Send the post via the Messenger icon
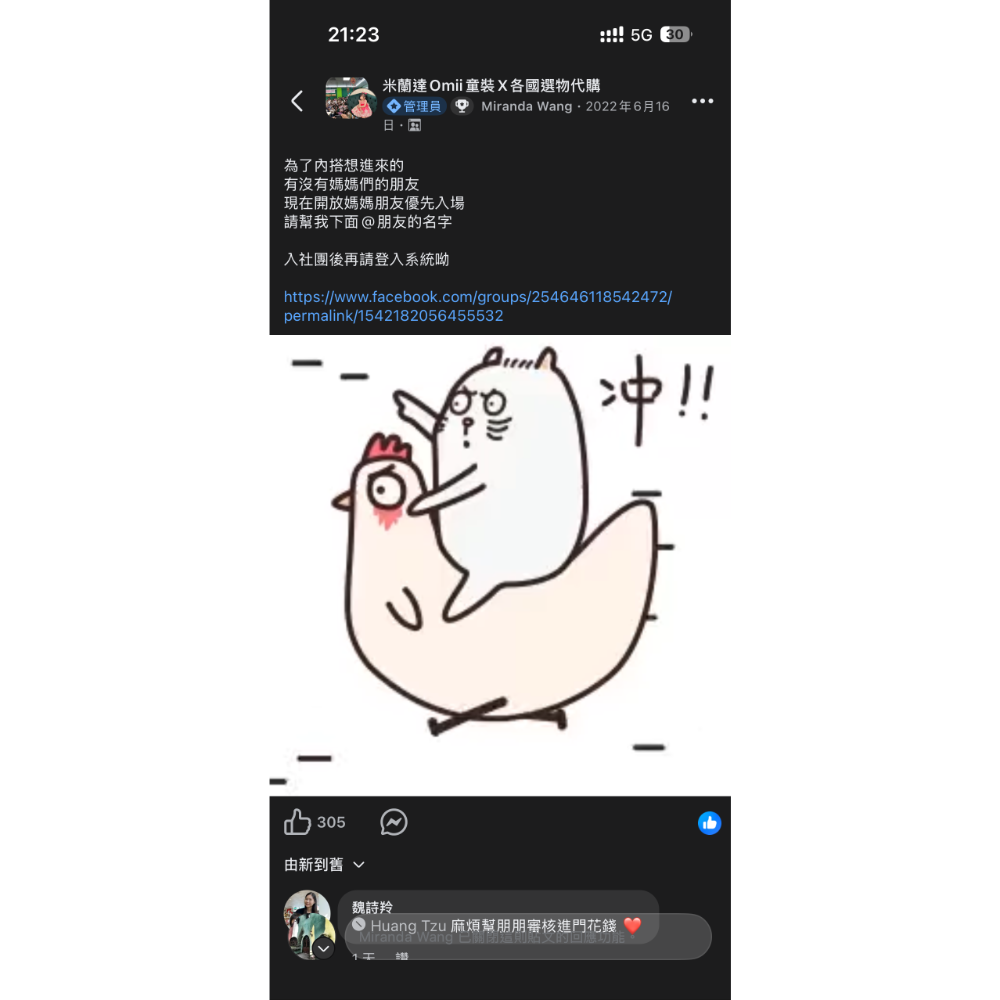This screenshot has width=1000, height=1000. (x=394, y=822)
